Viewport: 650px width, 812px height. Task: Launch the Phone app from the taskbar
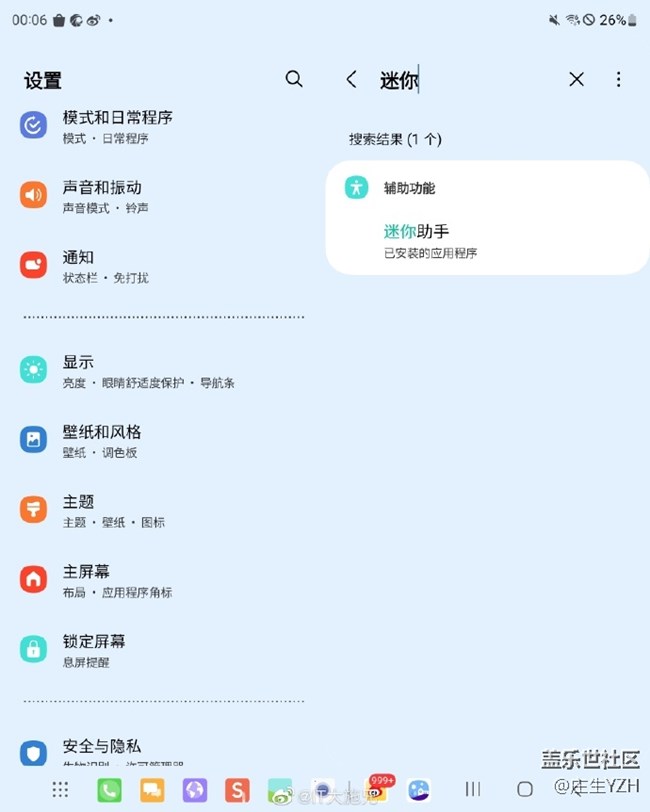coord(109,790)
